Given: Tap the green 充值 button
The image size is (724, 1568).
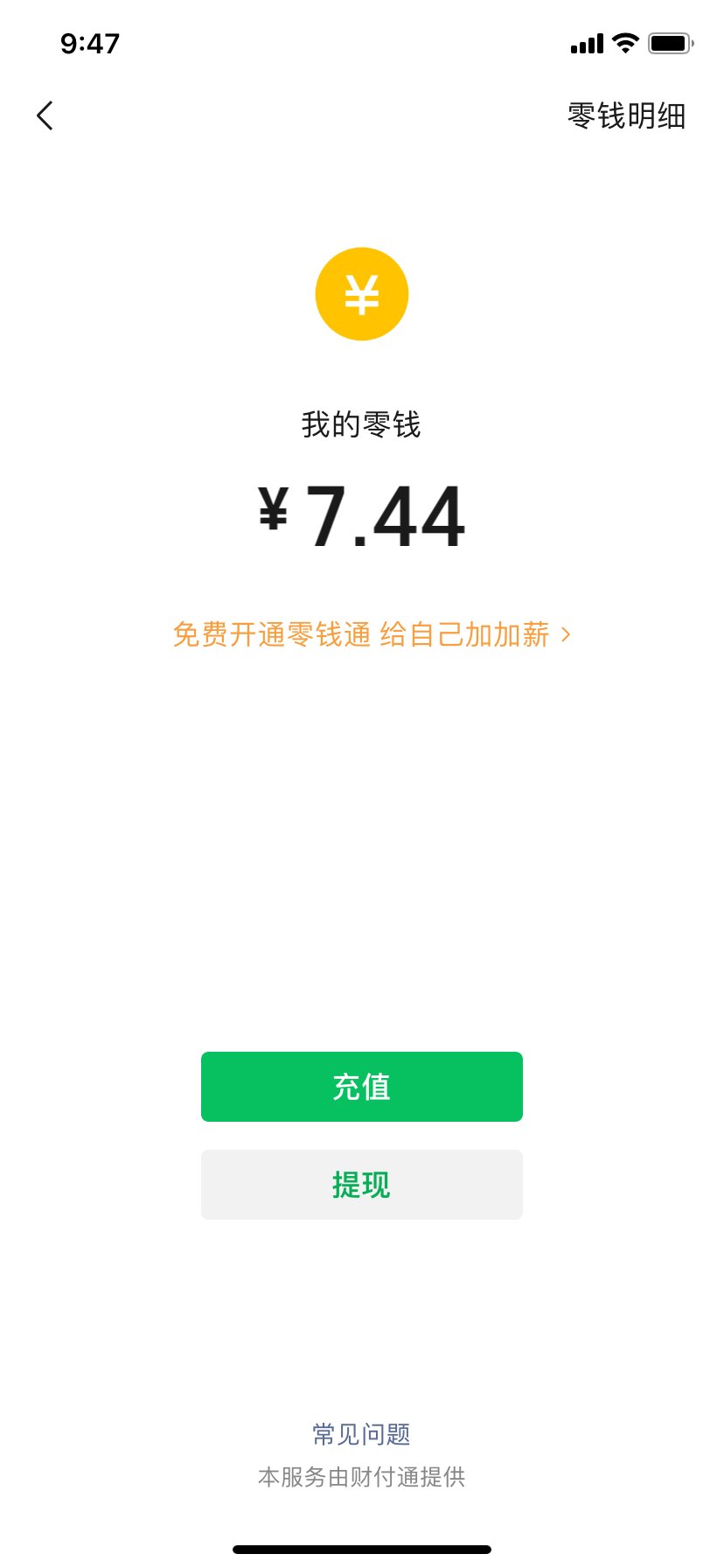Looking at the screenshot, I should [362, 1087].
